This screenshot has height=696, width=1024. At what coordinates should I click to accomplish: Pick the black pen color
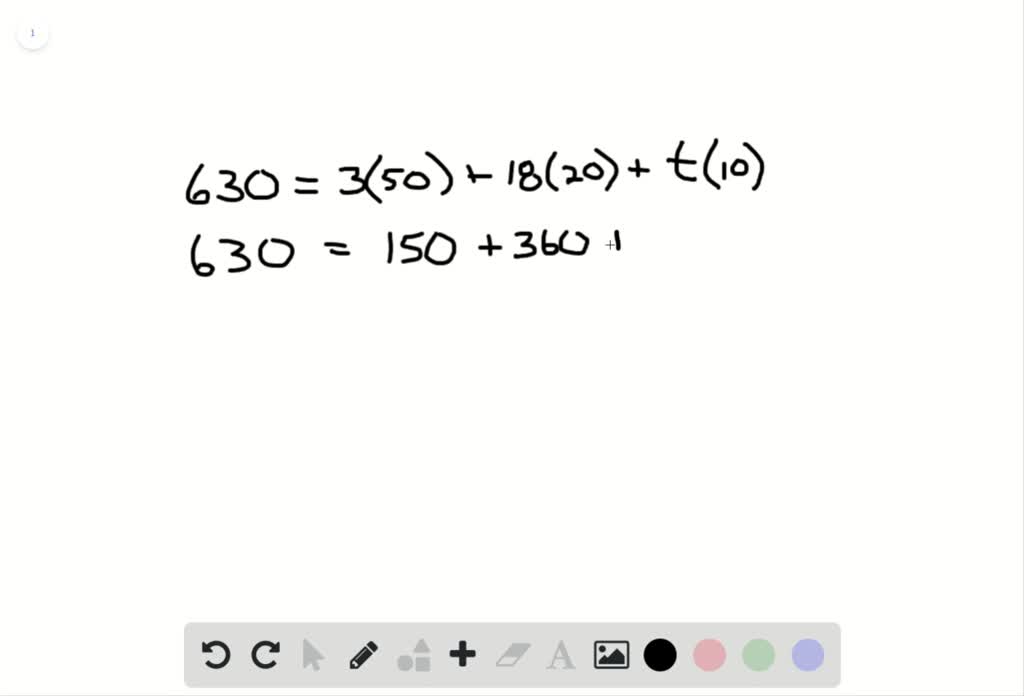pos(660,655)
